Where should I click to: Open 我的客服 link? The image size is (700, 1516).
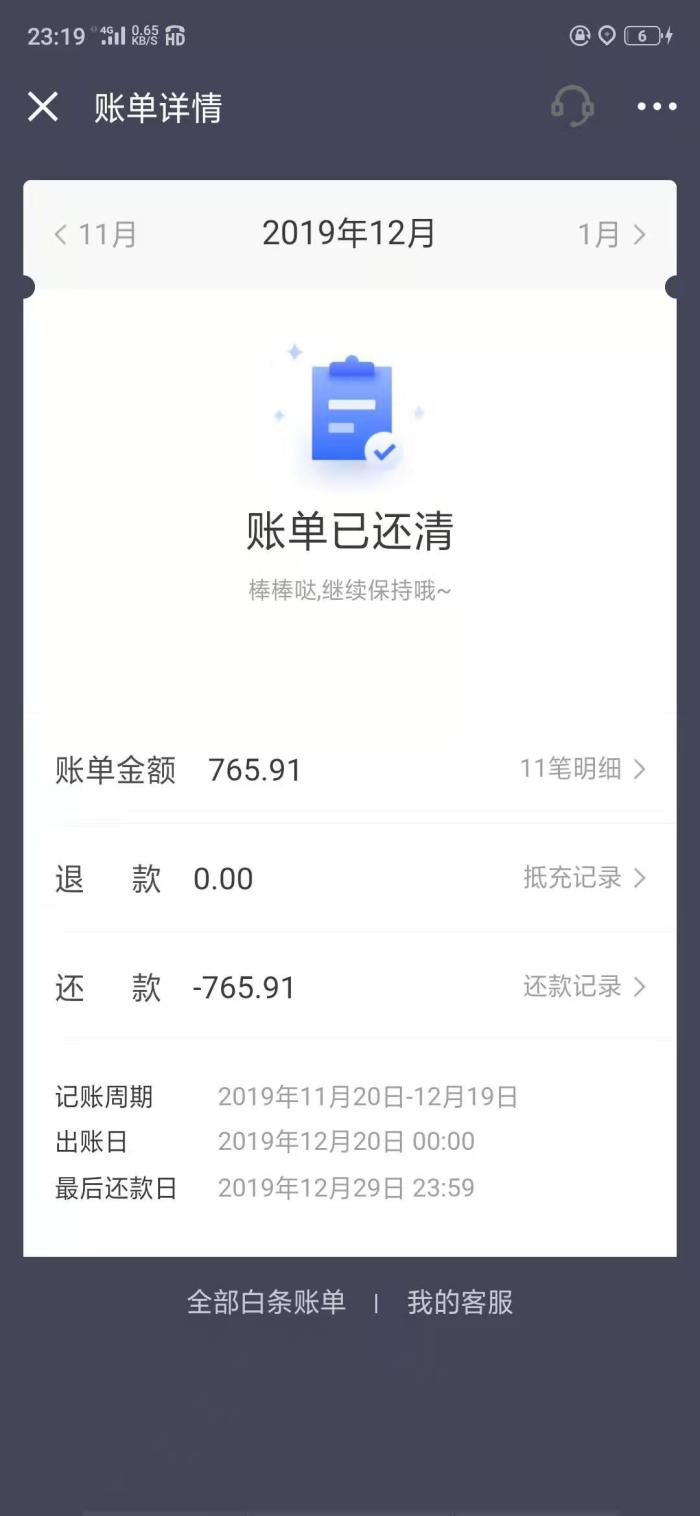[x=460, y=1302]
